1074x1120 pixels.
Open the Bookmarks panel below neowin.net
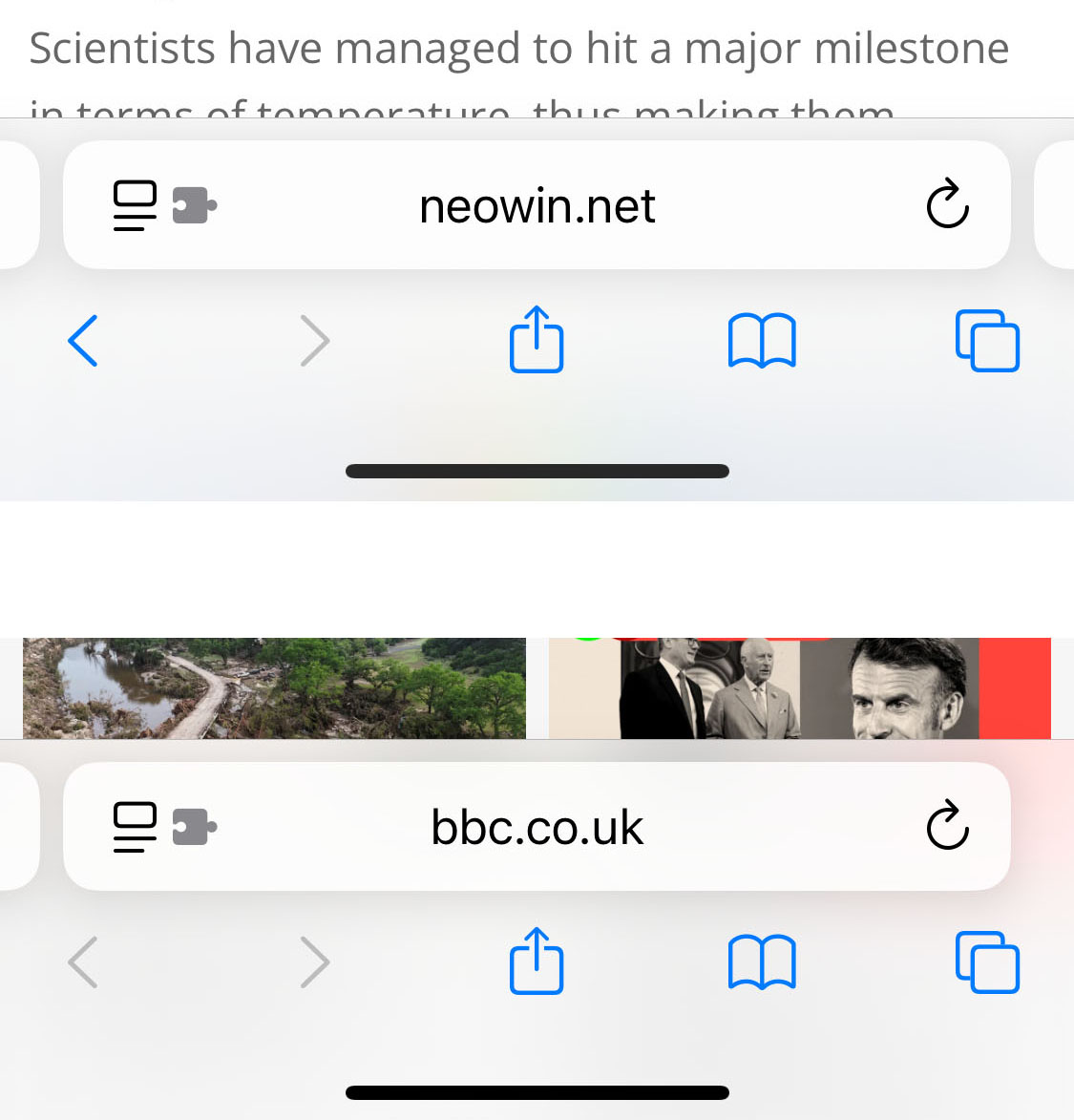[x=762, y=340]
